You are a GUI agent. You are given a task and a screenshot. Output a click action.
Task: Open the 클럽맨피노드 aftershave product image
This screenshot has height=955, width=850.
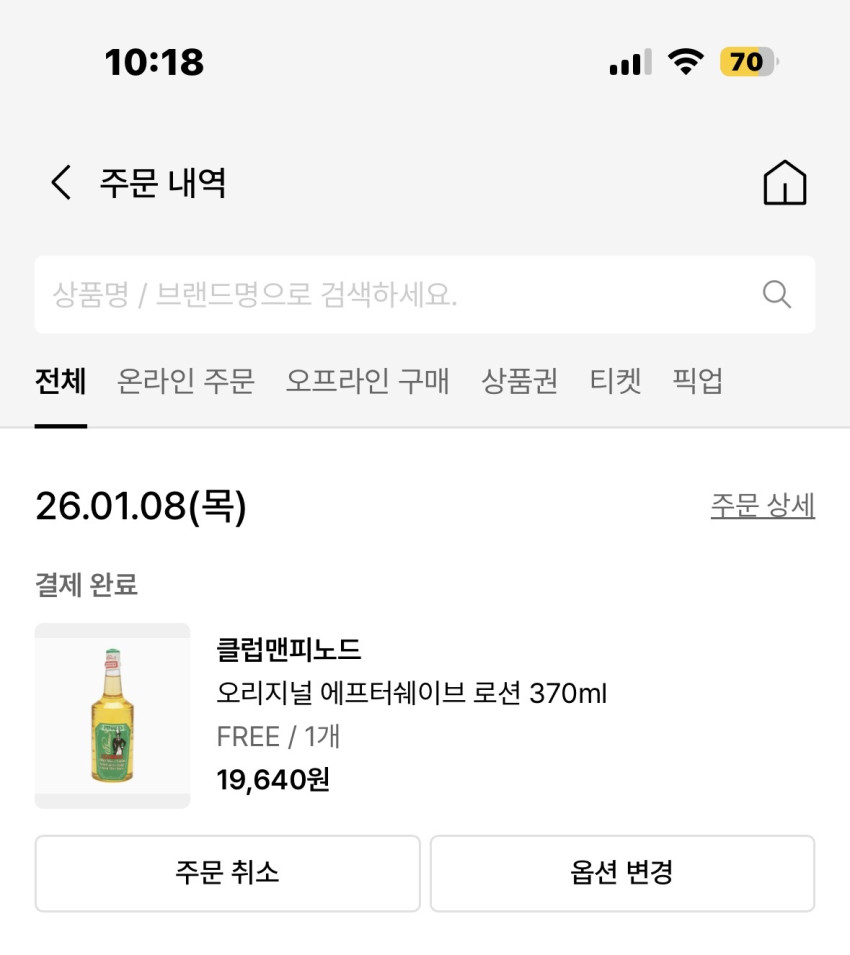[x=112, y=716]
